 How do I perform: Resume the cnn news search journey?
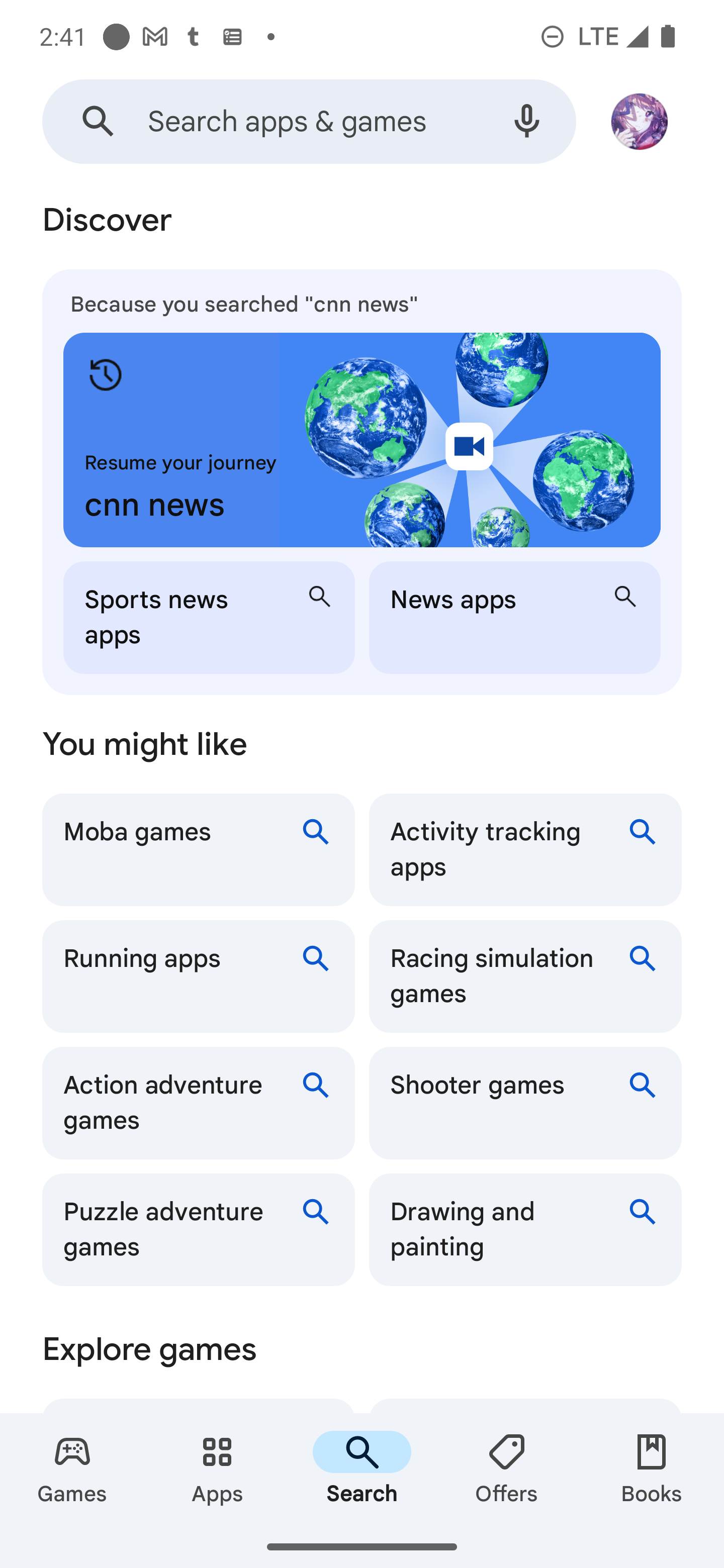(361, 439)
